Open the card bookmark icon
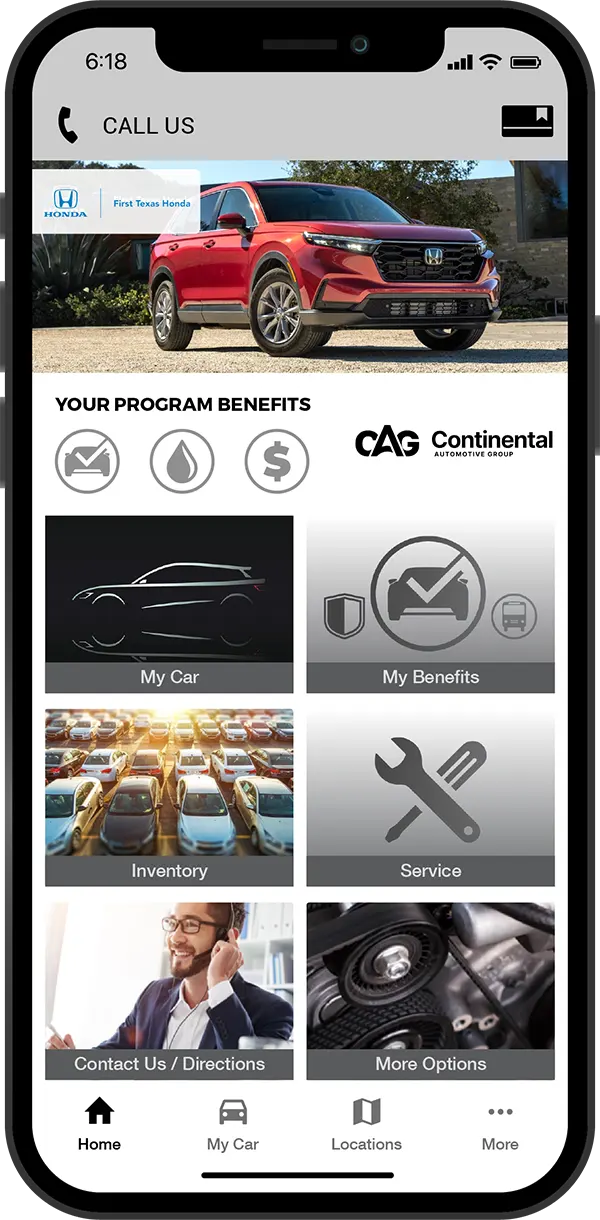 (x=527, y=121)
